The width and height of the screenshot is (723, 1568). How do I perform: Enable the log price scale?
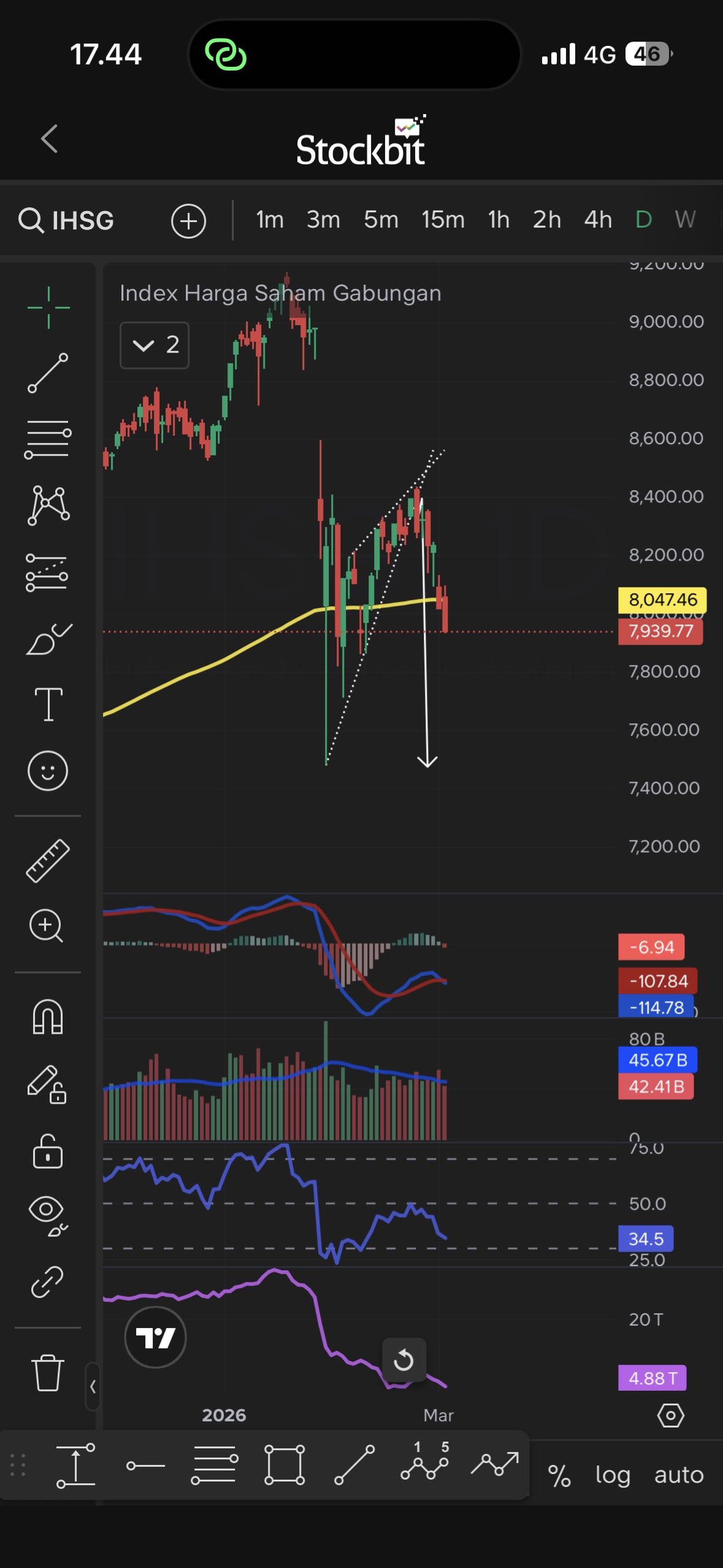[x=613, y=1475]
